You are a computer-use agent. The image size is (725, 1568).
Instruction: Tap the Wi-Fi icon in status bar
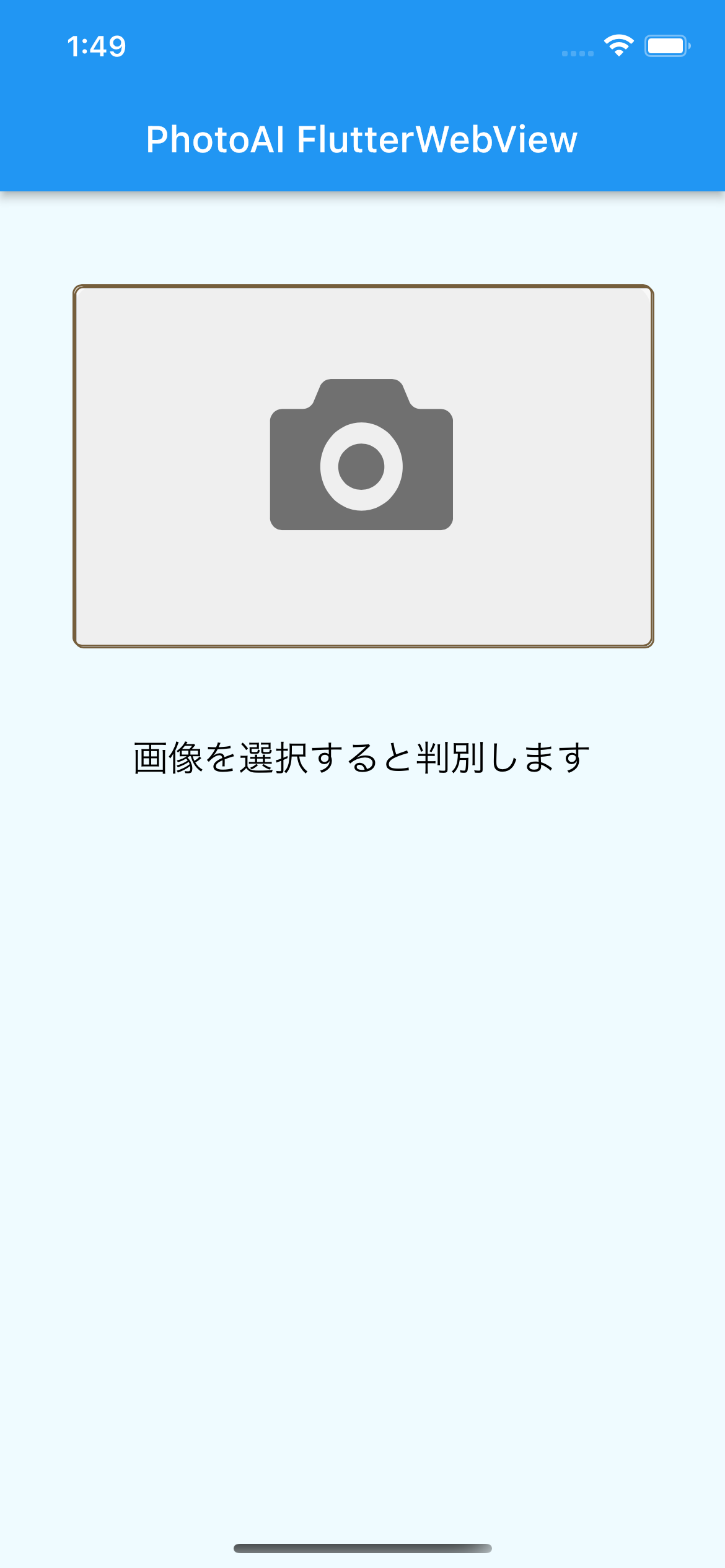point(618,45)
